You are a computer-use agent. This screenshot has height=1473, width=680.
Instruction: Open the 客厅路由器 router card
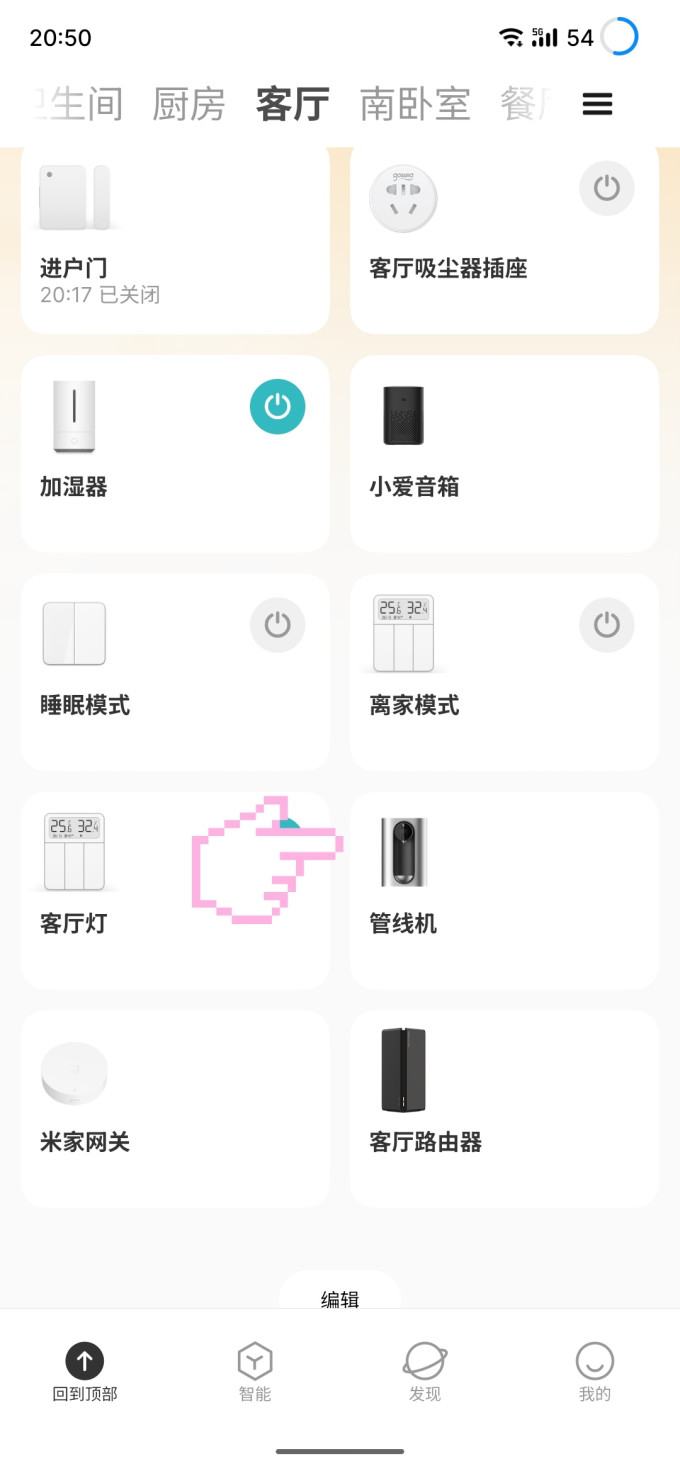tap(504, 1108)
